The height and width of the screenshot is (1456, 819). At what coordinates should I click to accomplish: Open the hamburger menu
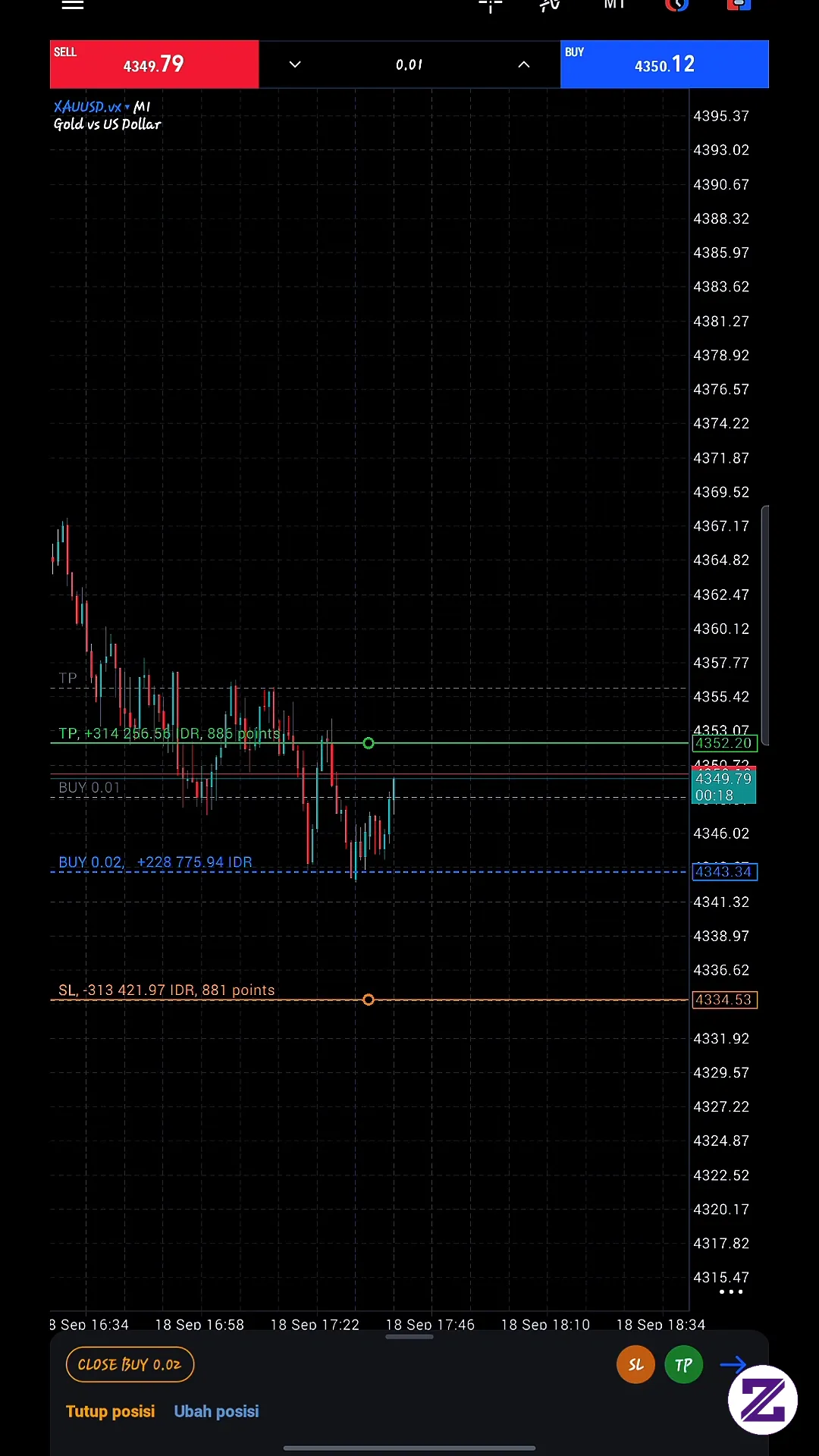pyautogui.click(x=73, y=5)
